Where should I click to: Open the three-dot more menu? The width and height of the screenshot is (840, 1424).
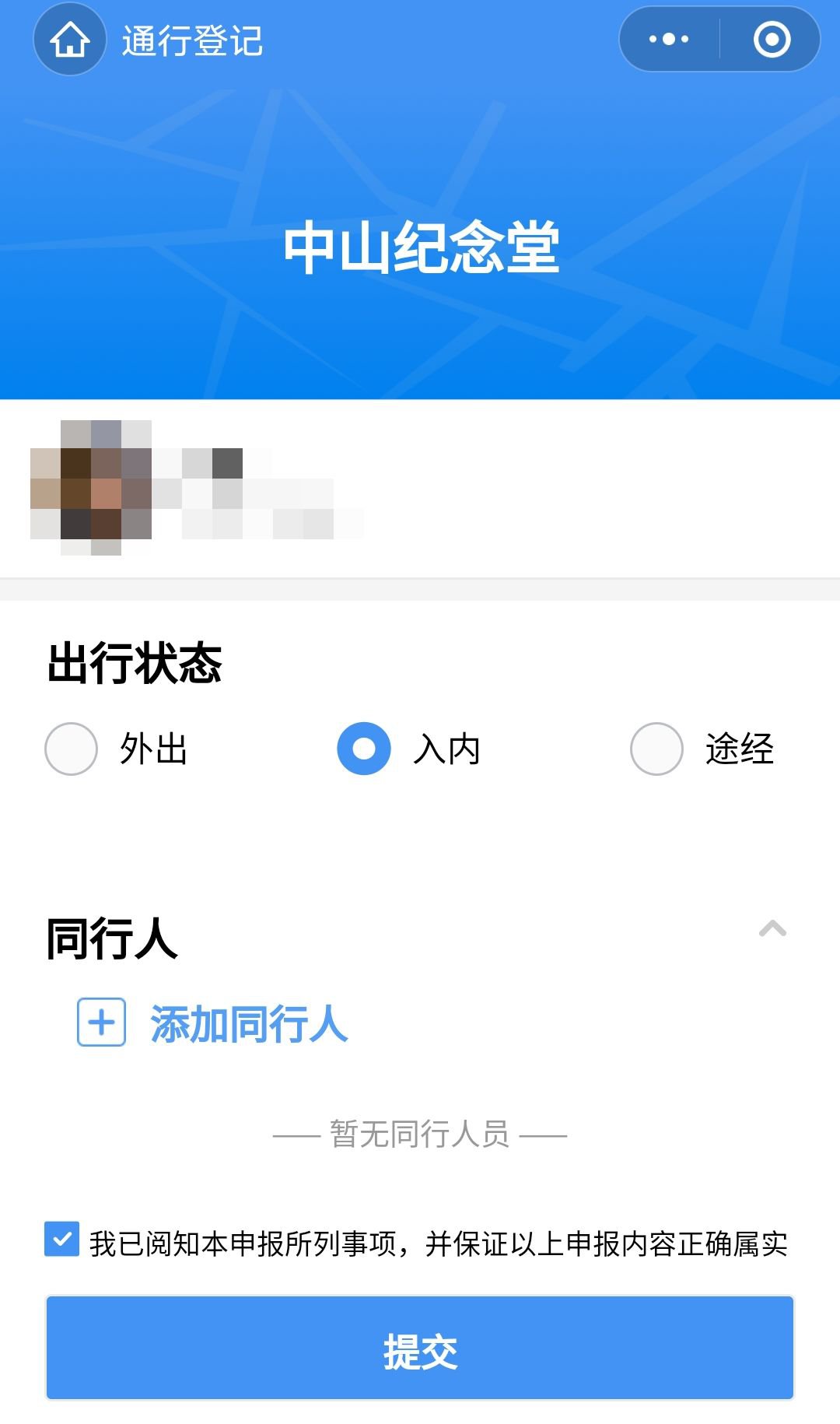669,40
